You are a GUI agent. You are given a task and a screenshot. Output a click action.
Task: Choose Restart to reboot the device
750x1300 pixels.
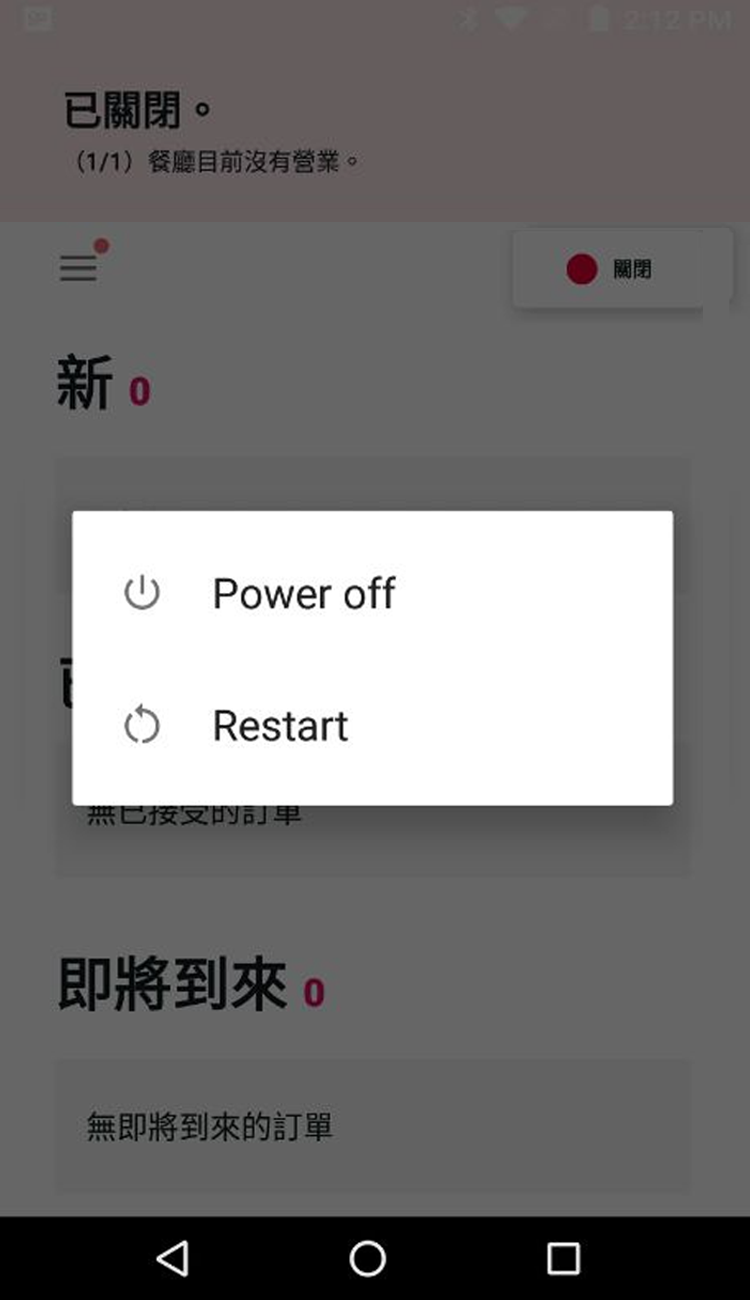[372, 726]
